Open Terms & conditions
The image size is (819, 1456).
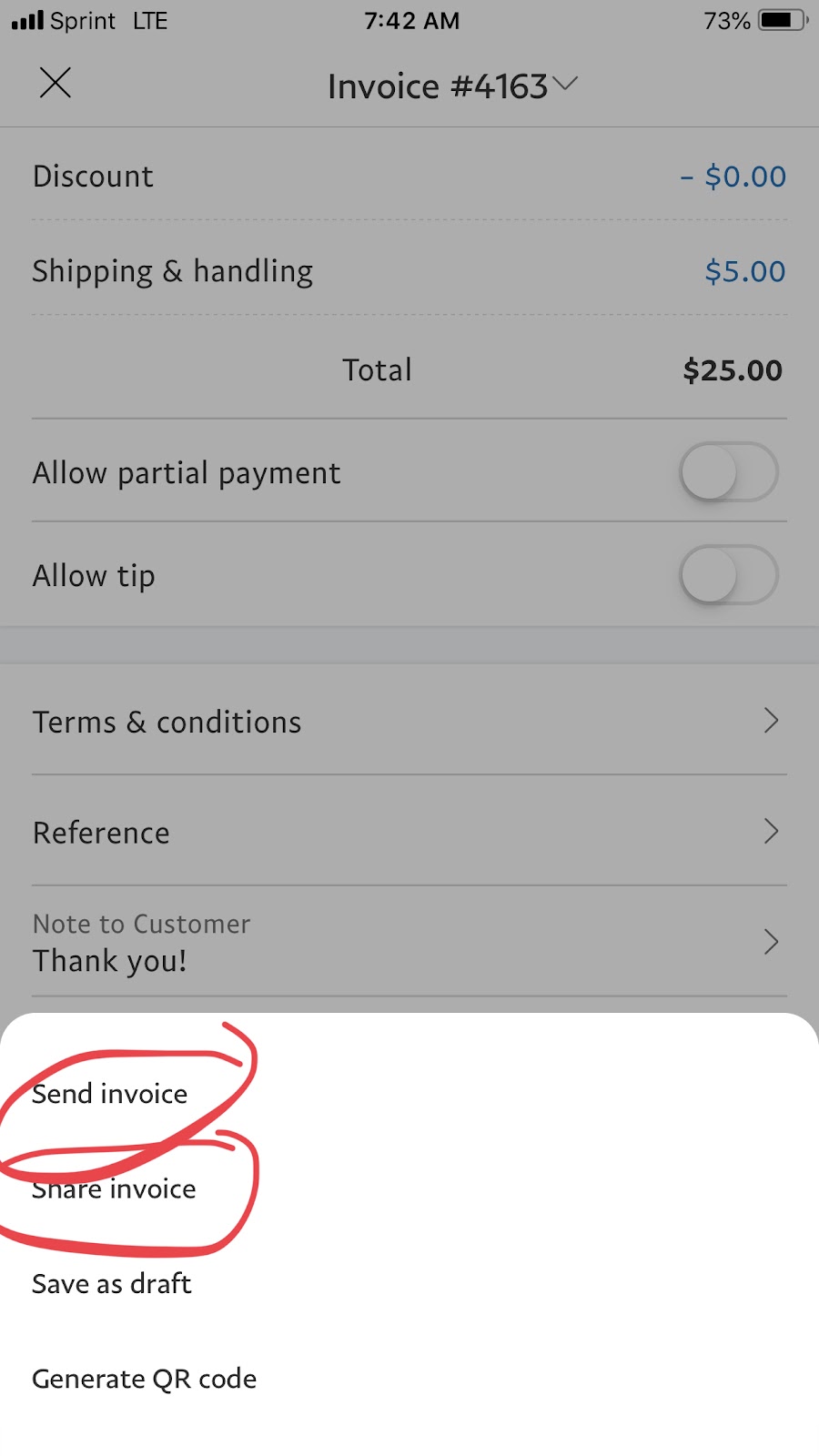coord(409,722)
